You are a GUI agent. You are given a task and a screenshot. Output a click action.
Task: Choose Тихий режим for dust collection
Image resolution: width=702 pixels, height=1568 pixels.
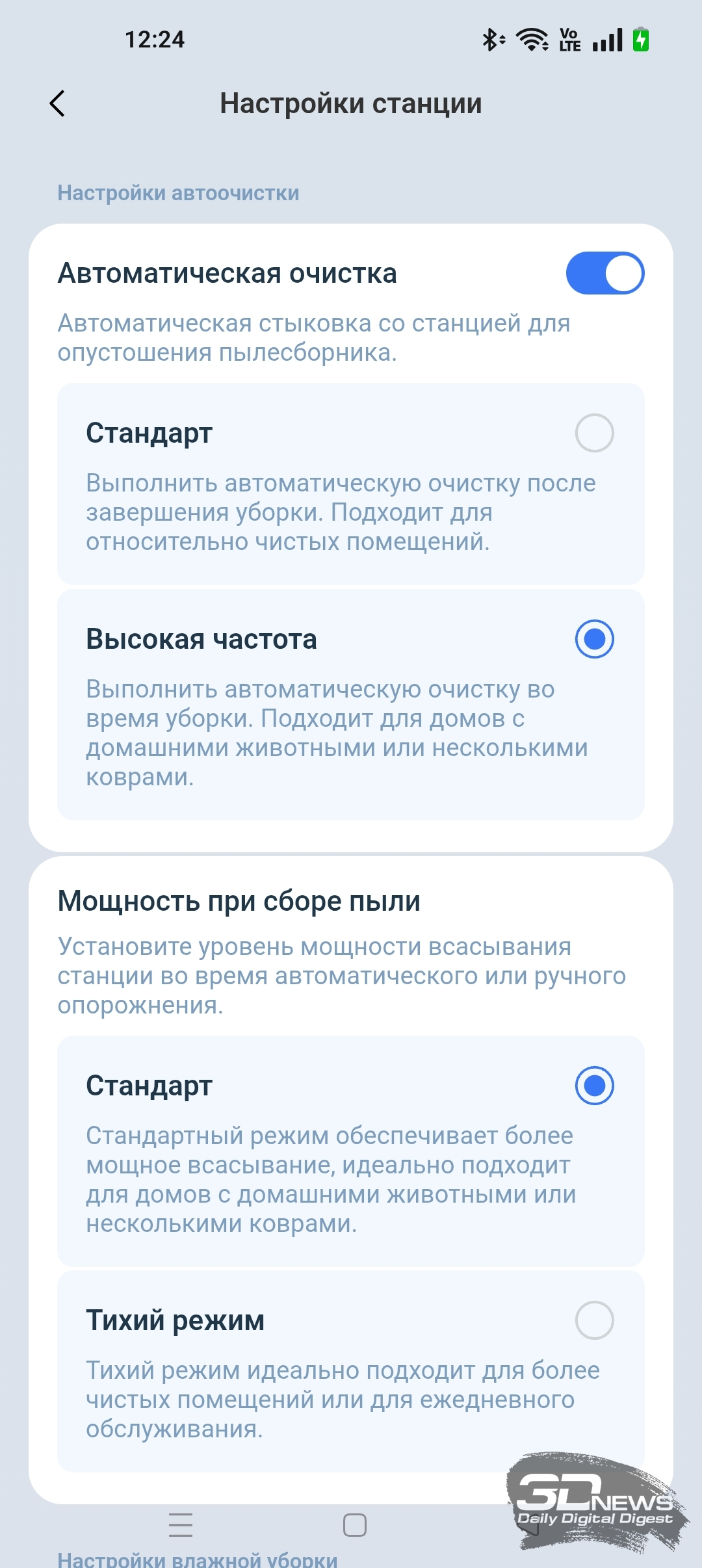594,1320
